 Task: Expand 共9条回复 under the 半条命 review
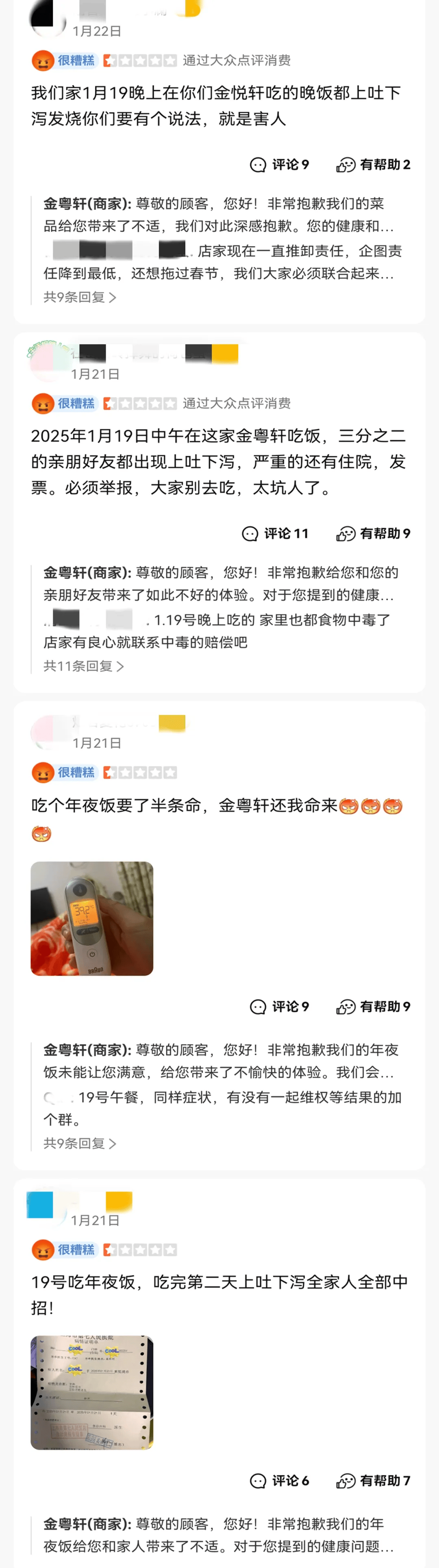[x=79, y=1143]
